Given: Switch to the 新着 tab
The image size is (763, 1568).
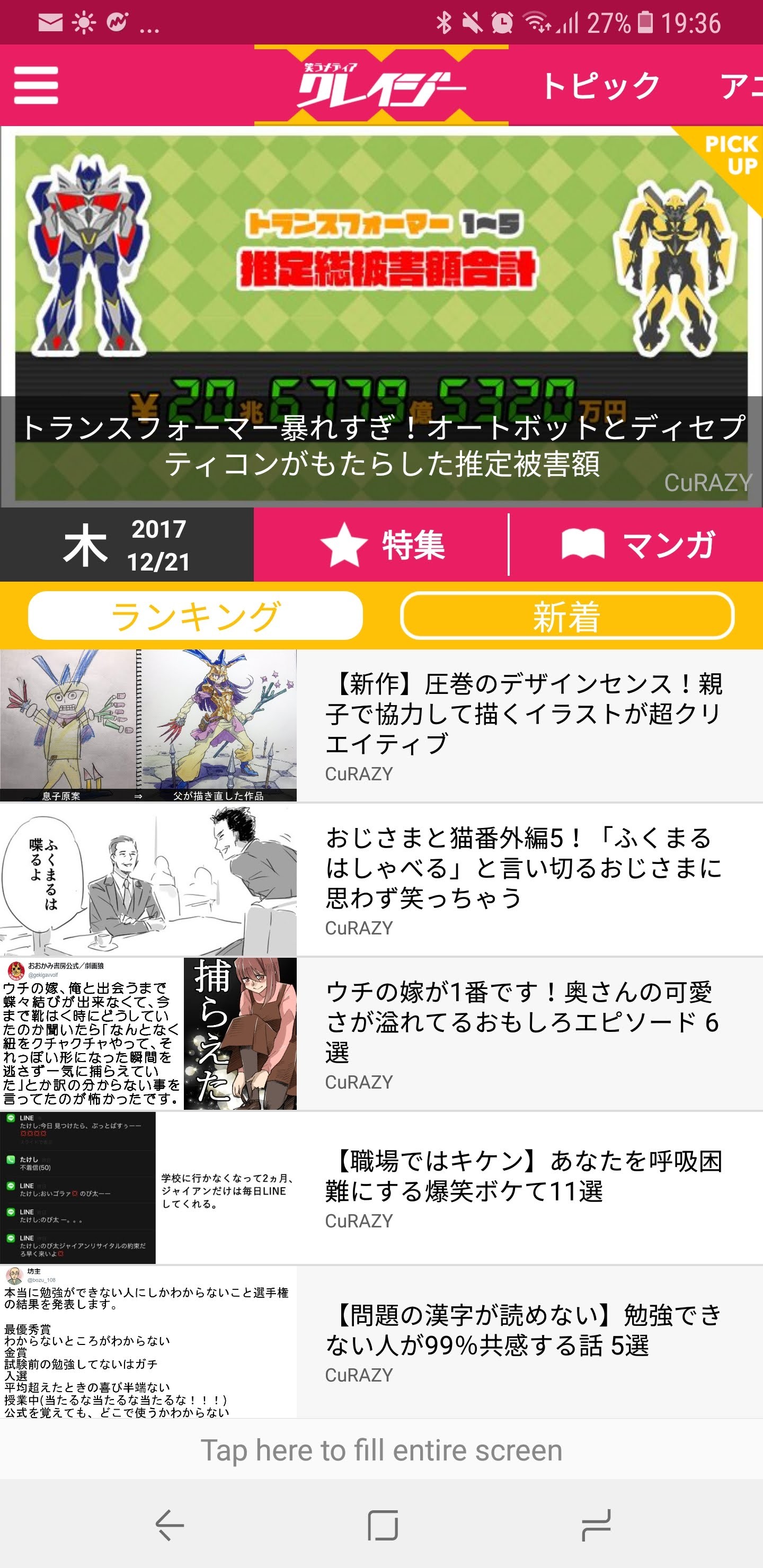Looking at the screenshot, I should 567,616.
